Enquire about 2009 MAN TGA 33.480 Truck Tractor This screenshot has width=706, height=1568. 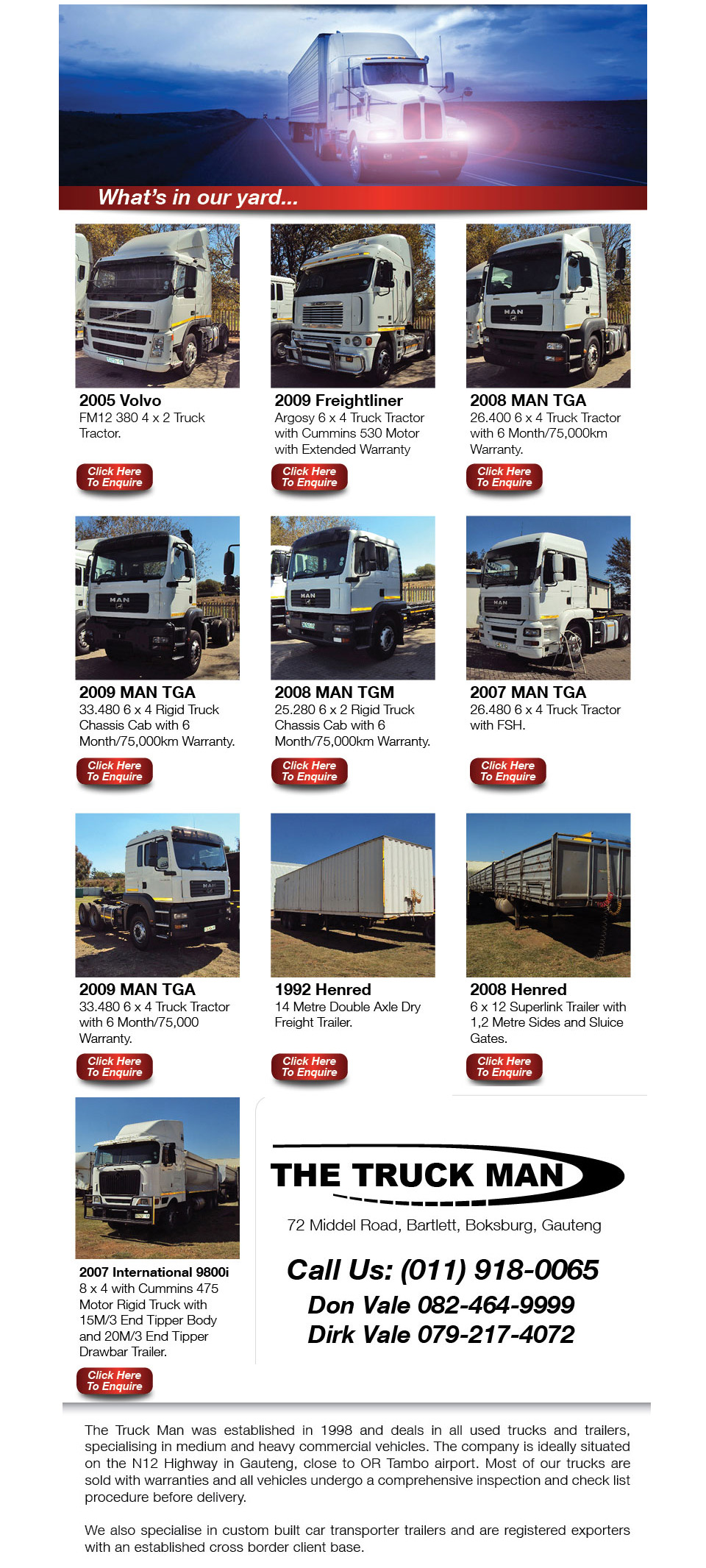tap(115, 1066)
